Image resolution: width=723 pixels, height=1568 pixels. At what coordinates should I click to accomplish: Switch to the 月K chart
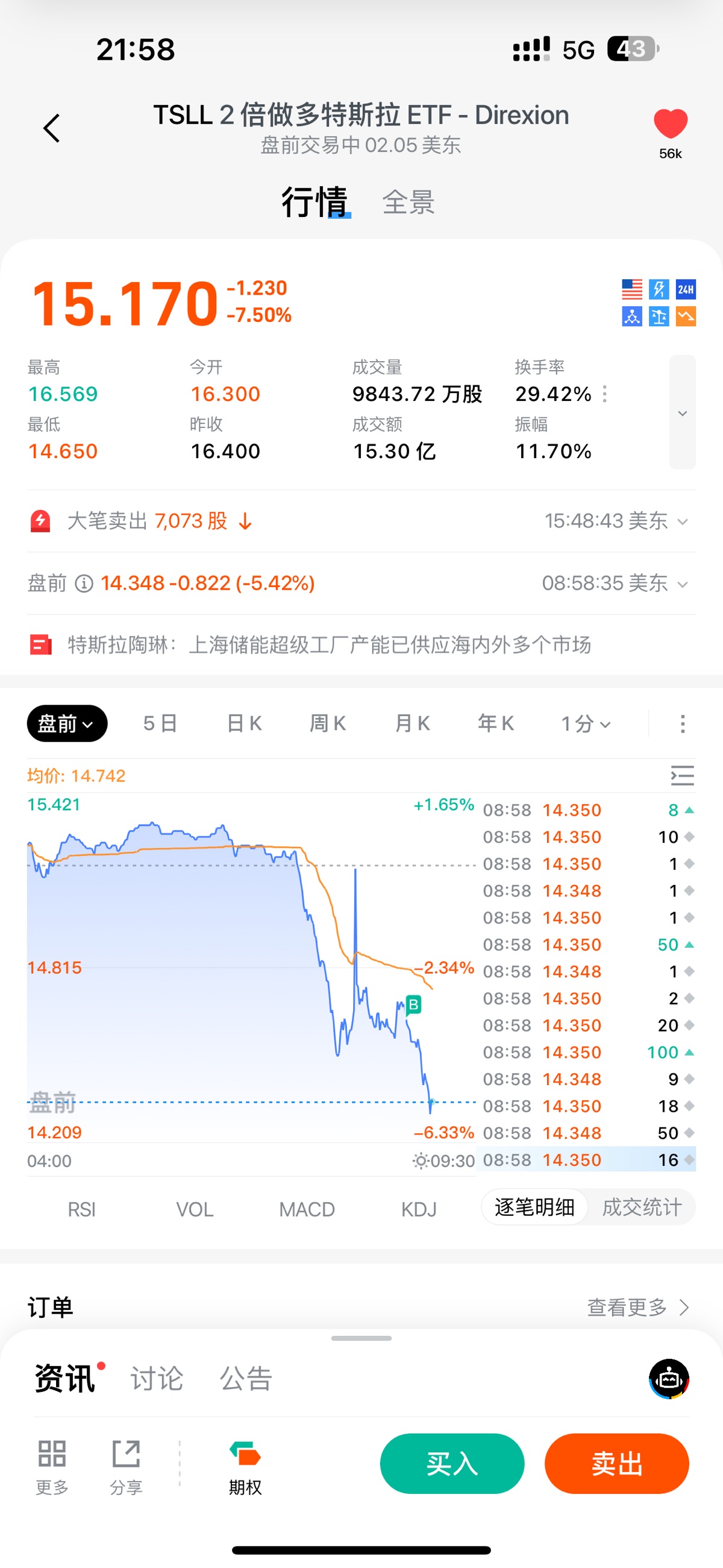pos(412,724)
